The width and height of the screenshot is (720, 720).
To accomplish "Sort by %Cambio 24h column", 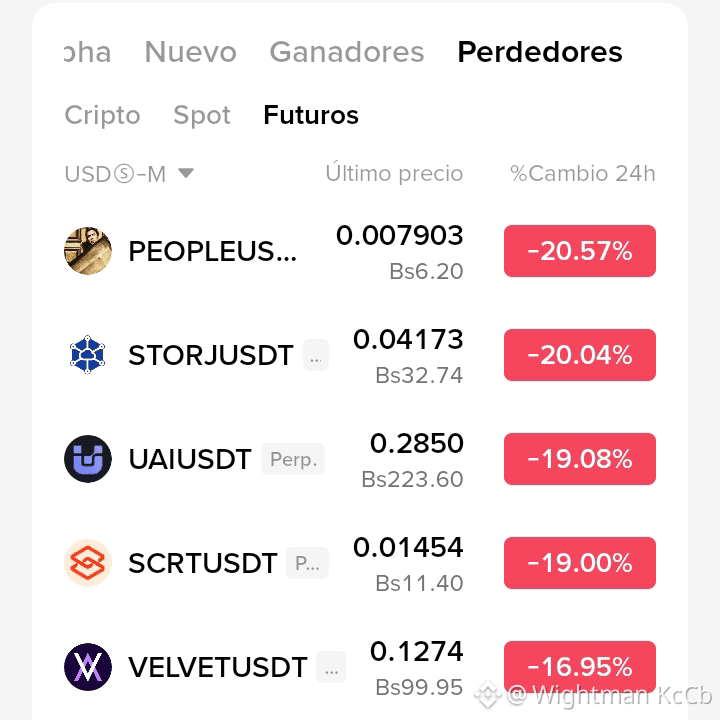I will coord(583,174).
